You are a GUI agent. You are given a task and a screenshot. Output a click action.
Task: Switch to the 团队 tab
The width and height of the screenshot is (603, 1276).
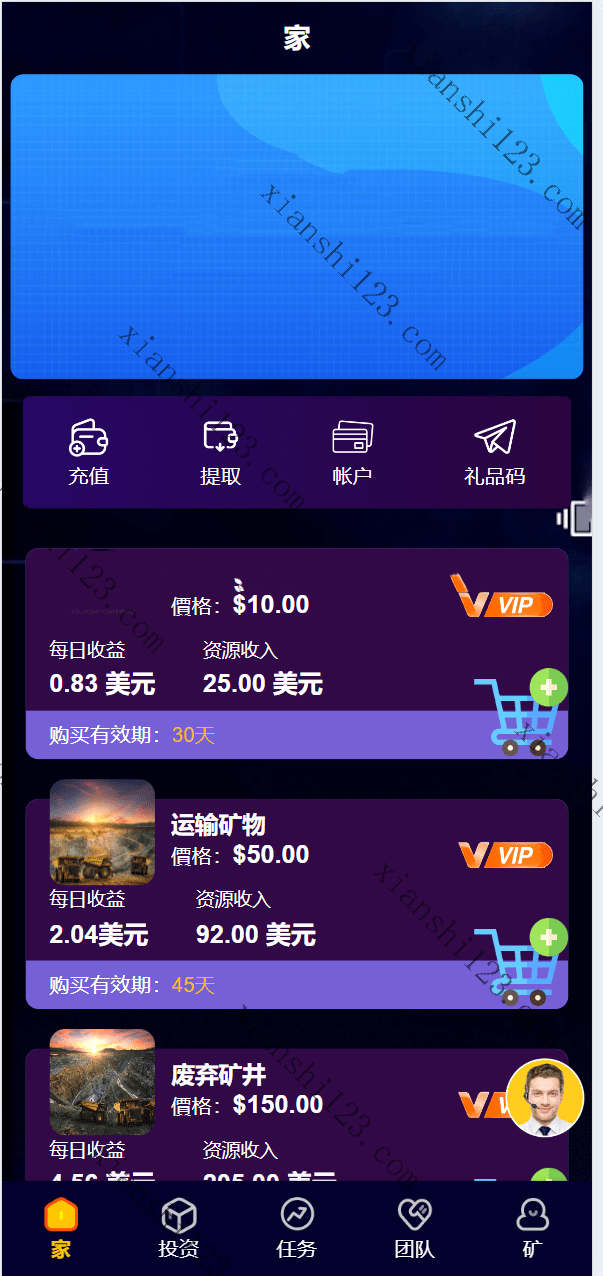[415, 1229]
